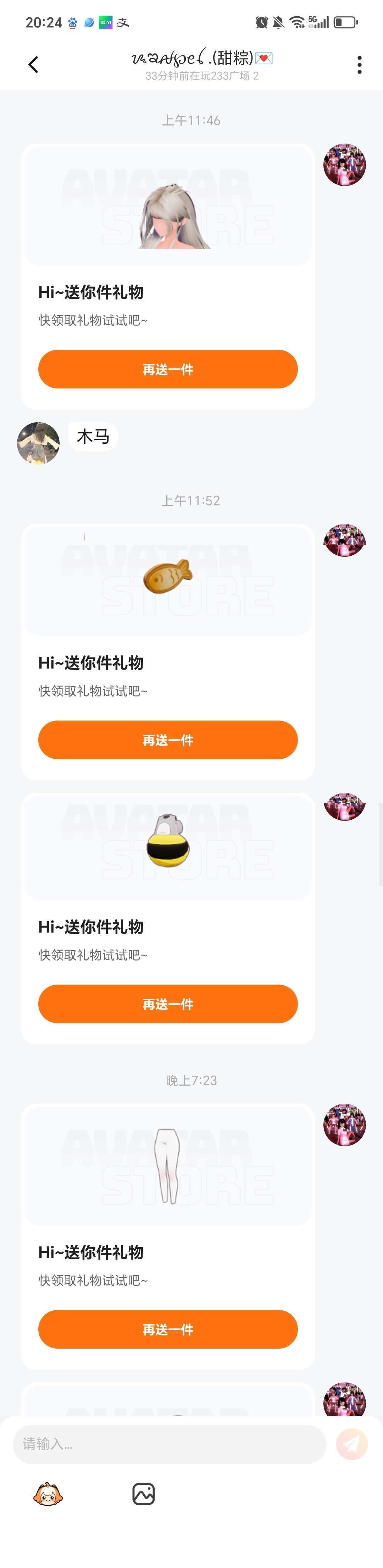View the profile of the 木马 sender
Viewport: 383px width, 1568px height.
tap(38, 443)
